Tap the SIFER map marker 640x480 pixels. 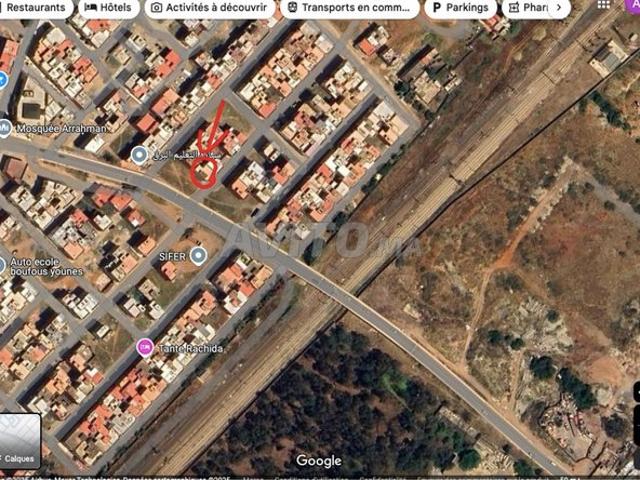coord(199,256)
